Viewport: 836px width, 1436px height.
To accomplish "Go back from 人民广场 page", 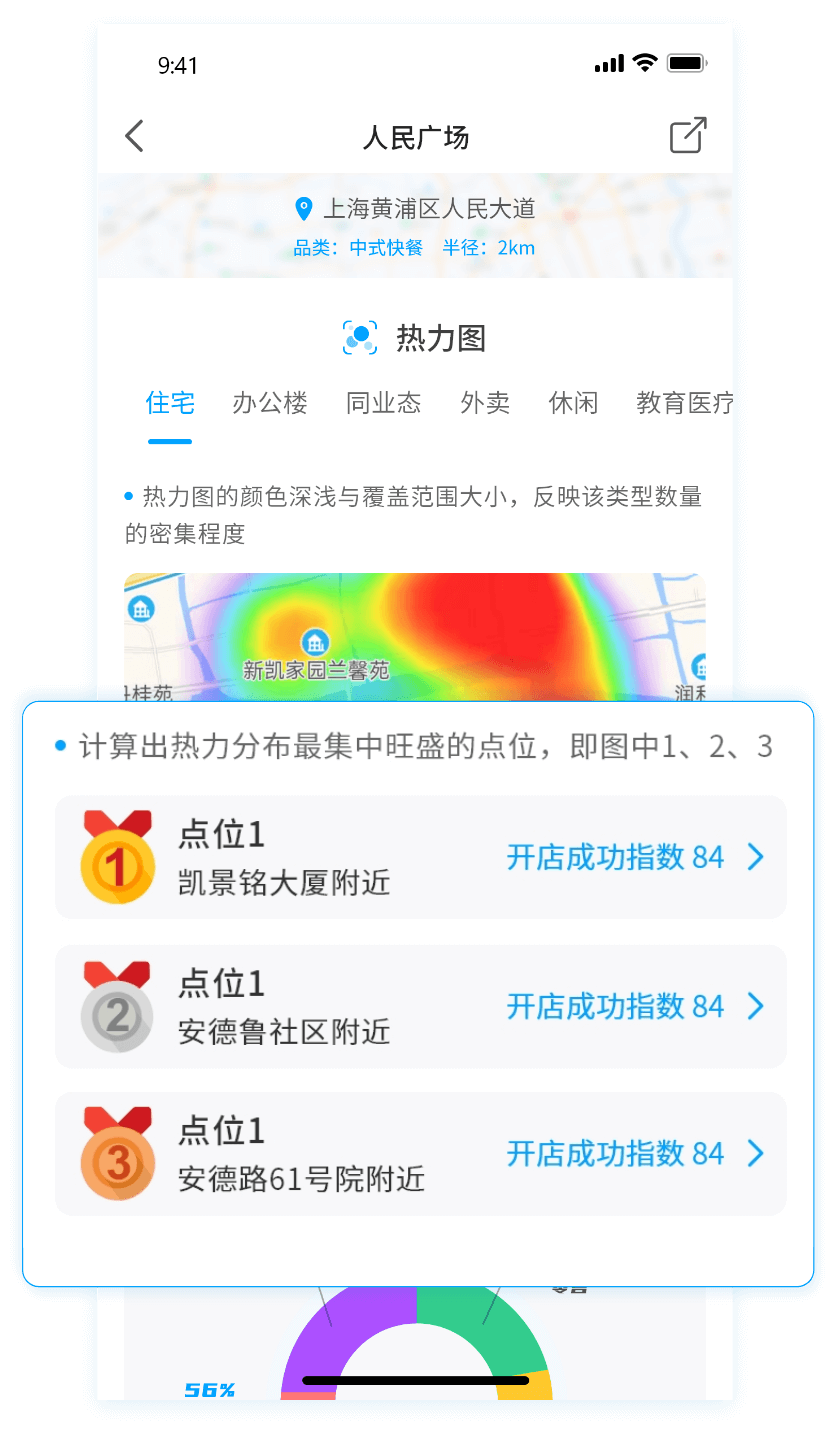I will point(135,136).
